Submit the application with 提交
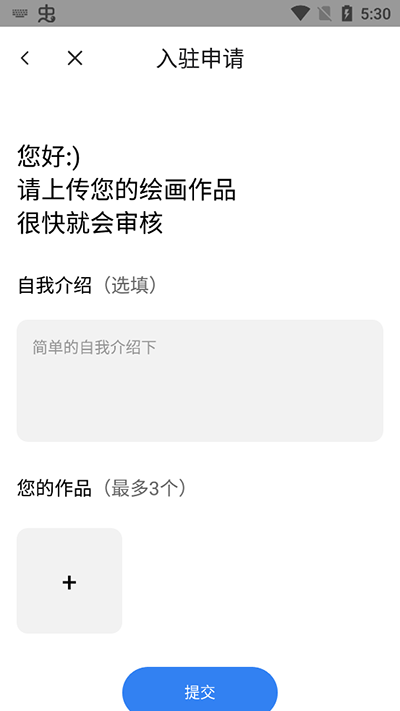400x711 pixels. 200,689
